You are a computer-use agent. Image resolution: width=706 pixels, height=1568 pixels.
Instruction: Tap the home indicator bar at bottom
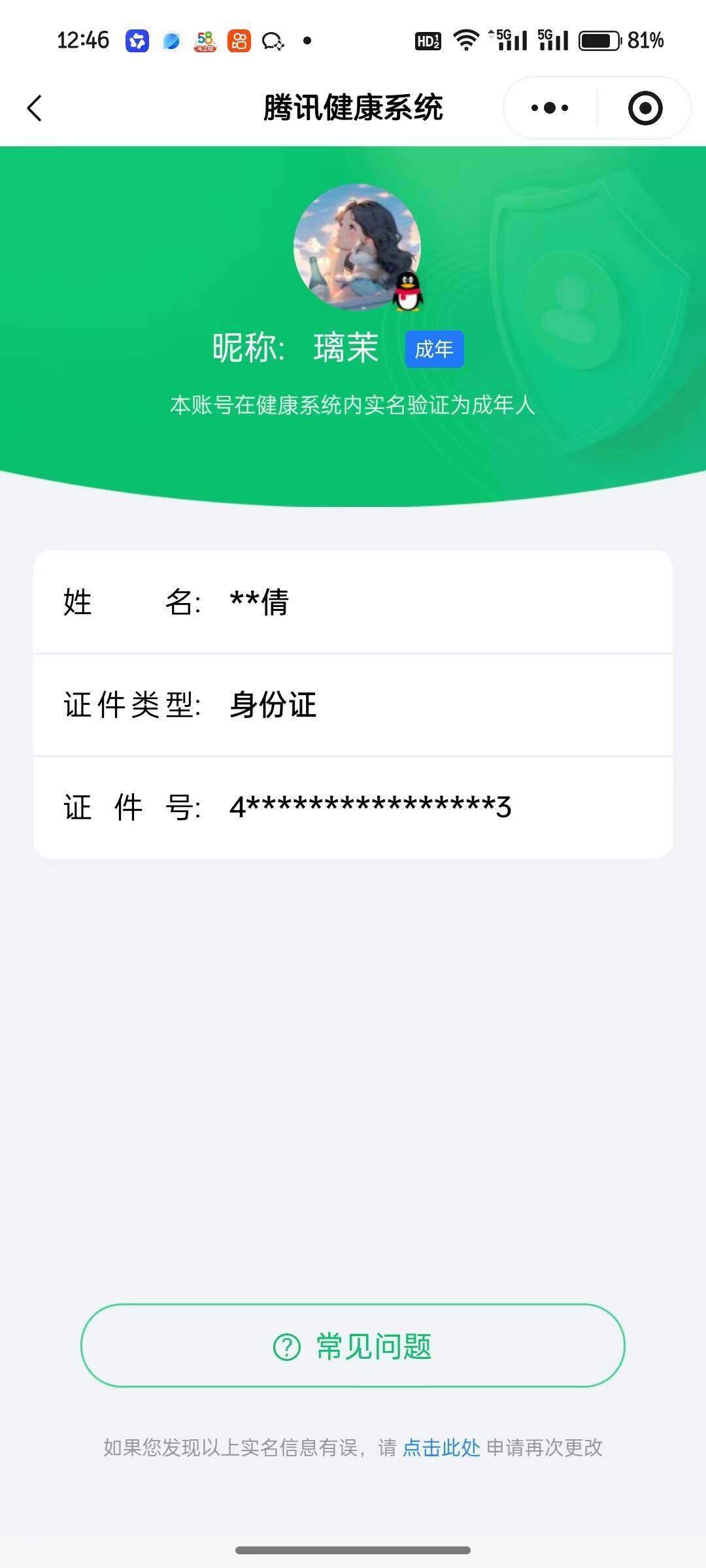click(x=353, y=1548)
